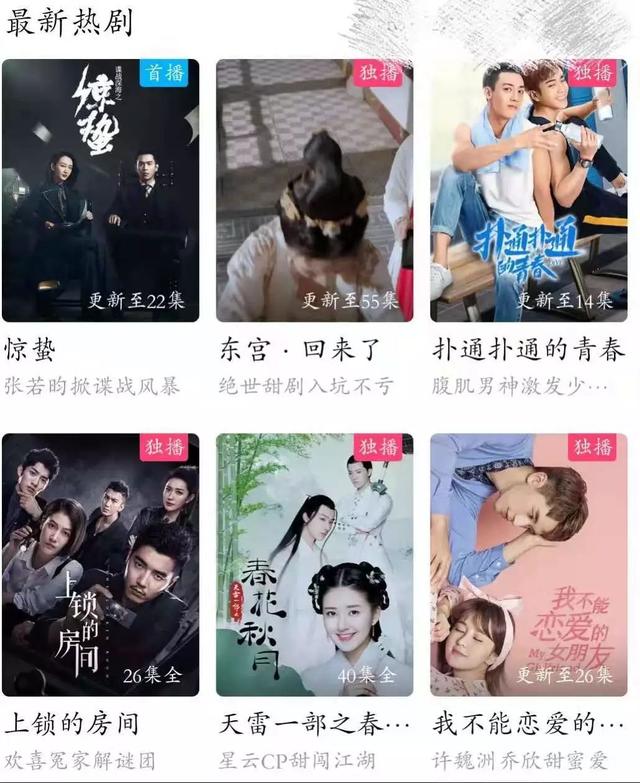
Task: Tap the 我不能恋爱的女朋友 tile
Action: tap(528, 564)
